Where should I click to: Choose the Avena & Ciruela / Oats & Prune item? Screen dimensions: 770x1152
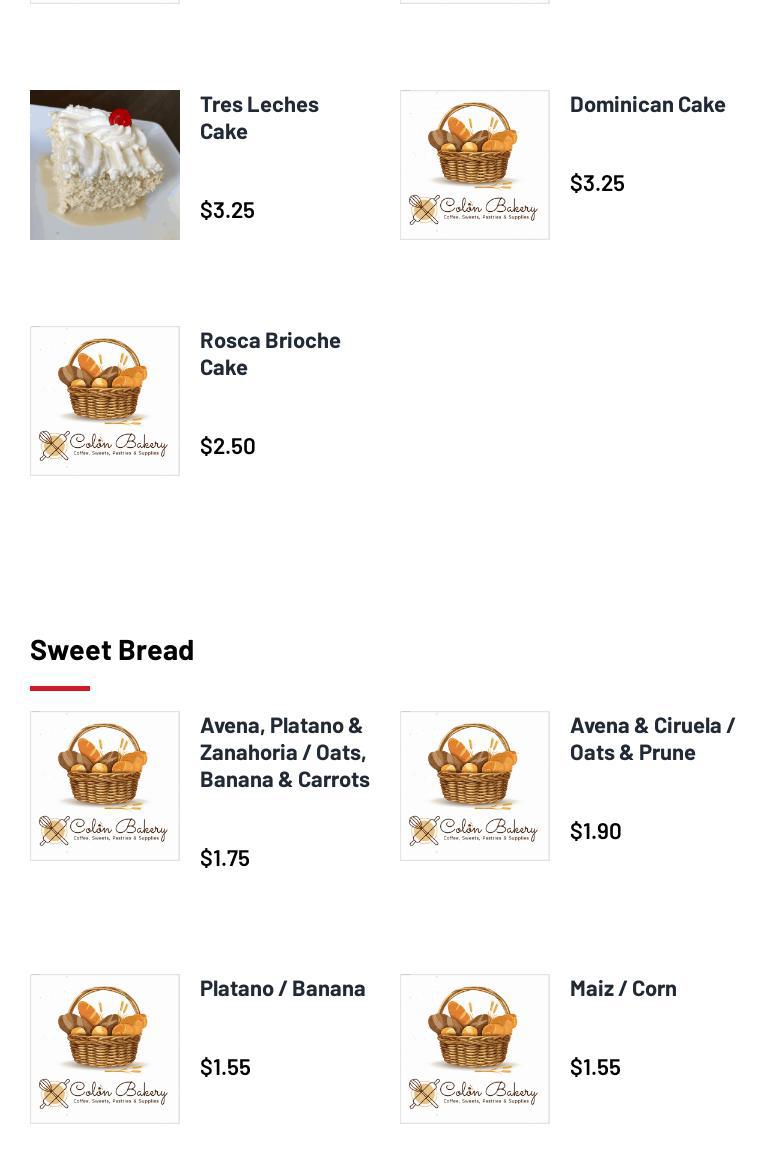tap(652, 738)
